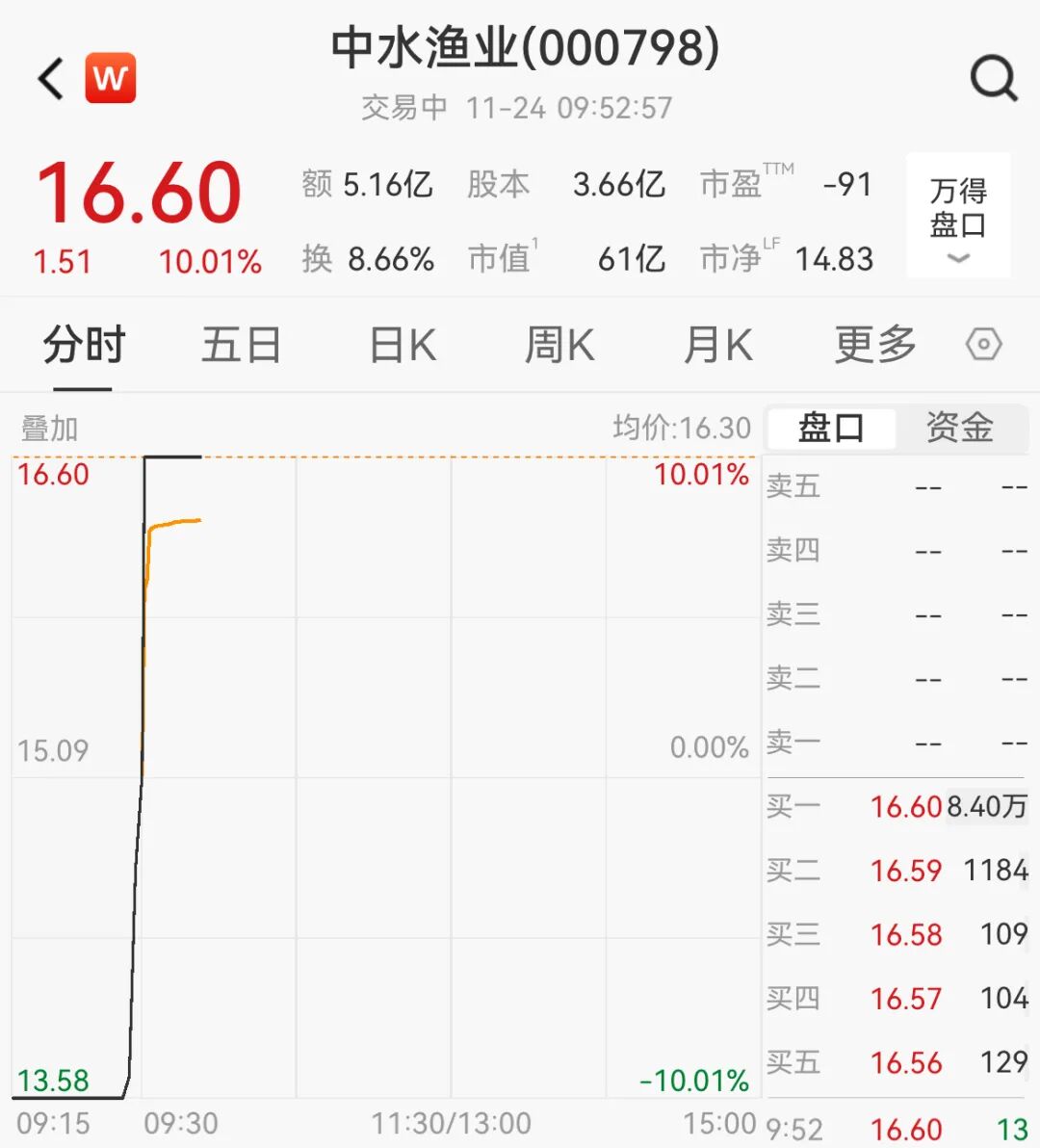Select the 分时 chart tab
Viewport: 1040px width, 1148px height.
(84, 345)
